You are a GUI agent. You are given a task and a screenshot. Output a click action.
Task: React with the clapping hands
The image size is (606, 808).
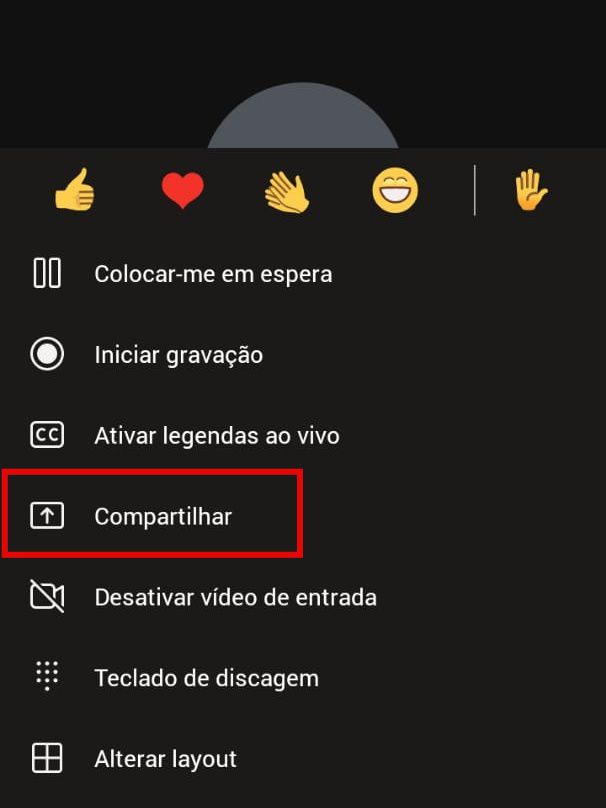[288, 190]
